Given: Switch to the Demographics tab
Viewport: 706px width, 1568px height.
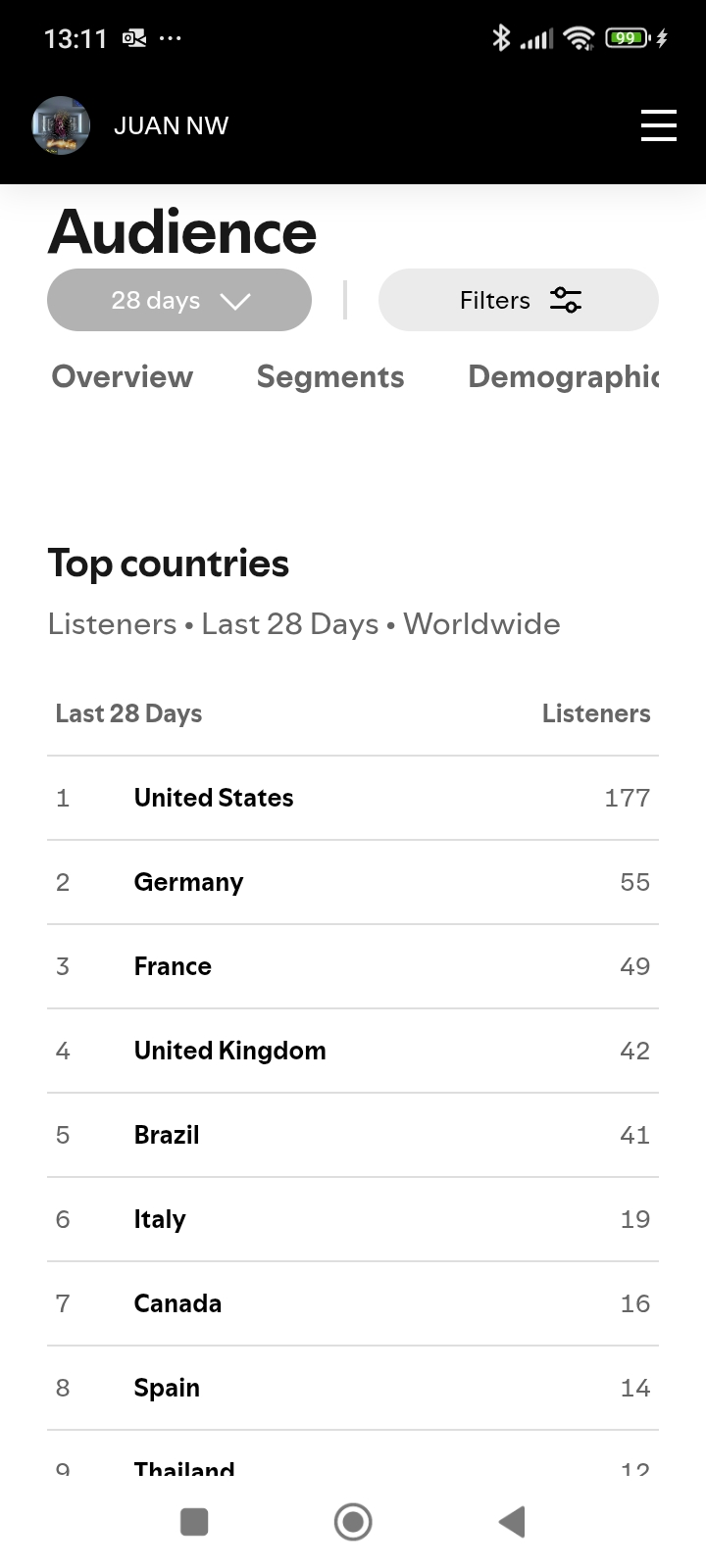Looking at the screenshot, I should (564, 377).
